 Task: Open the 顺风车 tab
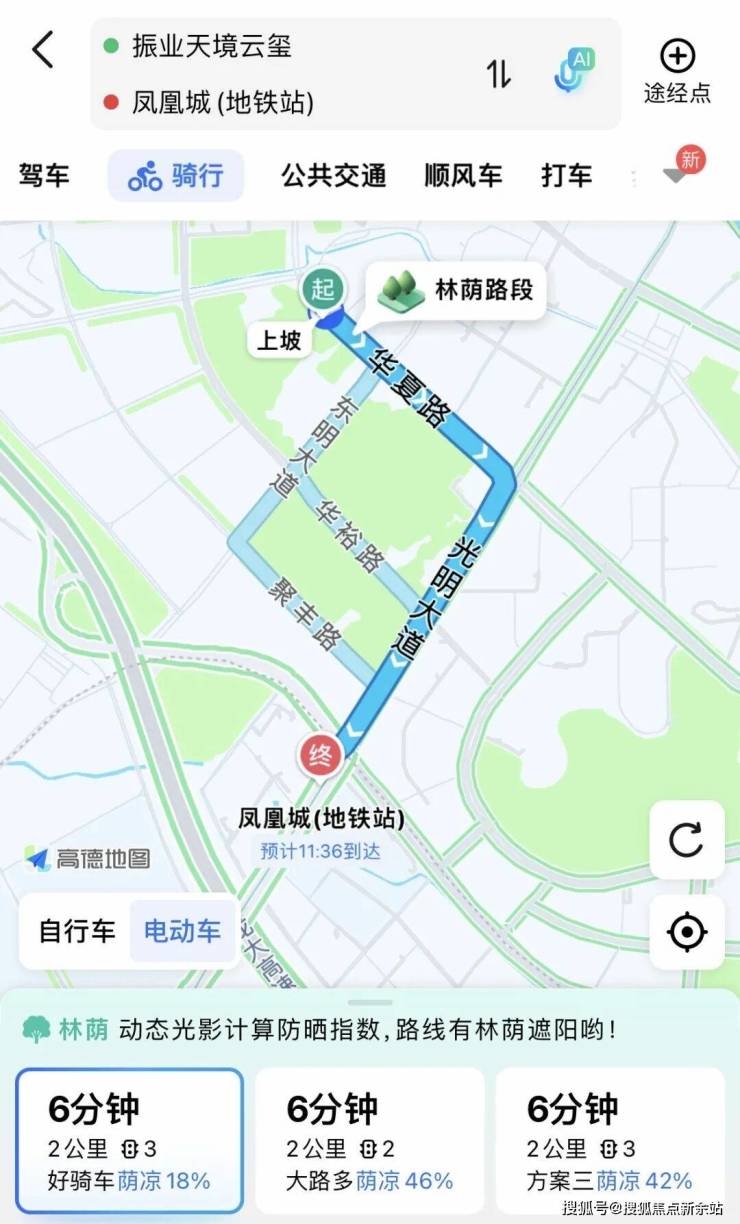463,176
